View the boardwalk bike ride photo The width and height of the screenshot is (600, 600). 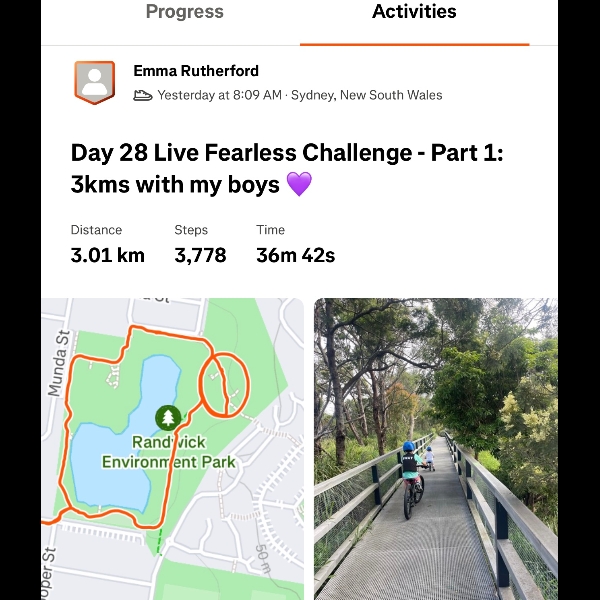pyautogui.click(x=436, y=448)
